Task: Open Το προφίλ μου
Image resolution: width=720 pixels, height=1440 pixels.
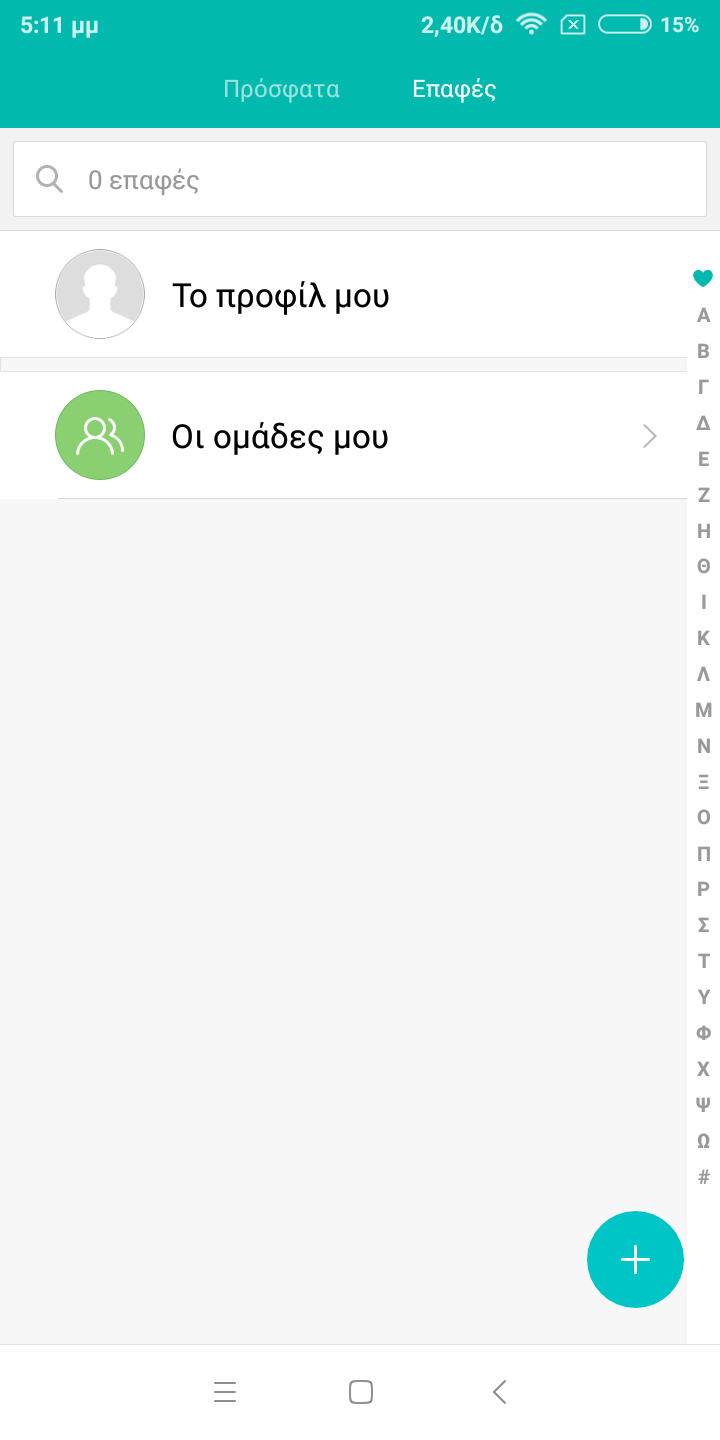Action: point(343,295)
